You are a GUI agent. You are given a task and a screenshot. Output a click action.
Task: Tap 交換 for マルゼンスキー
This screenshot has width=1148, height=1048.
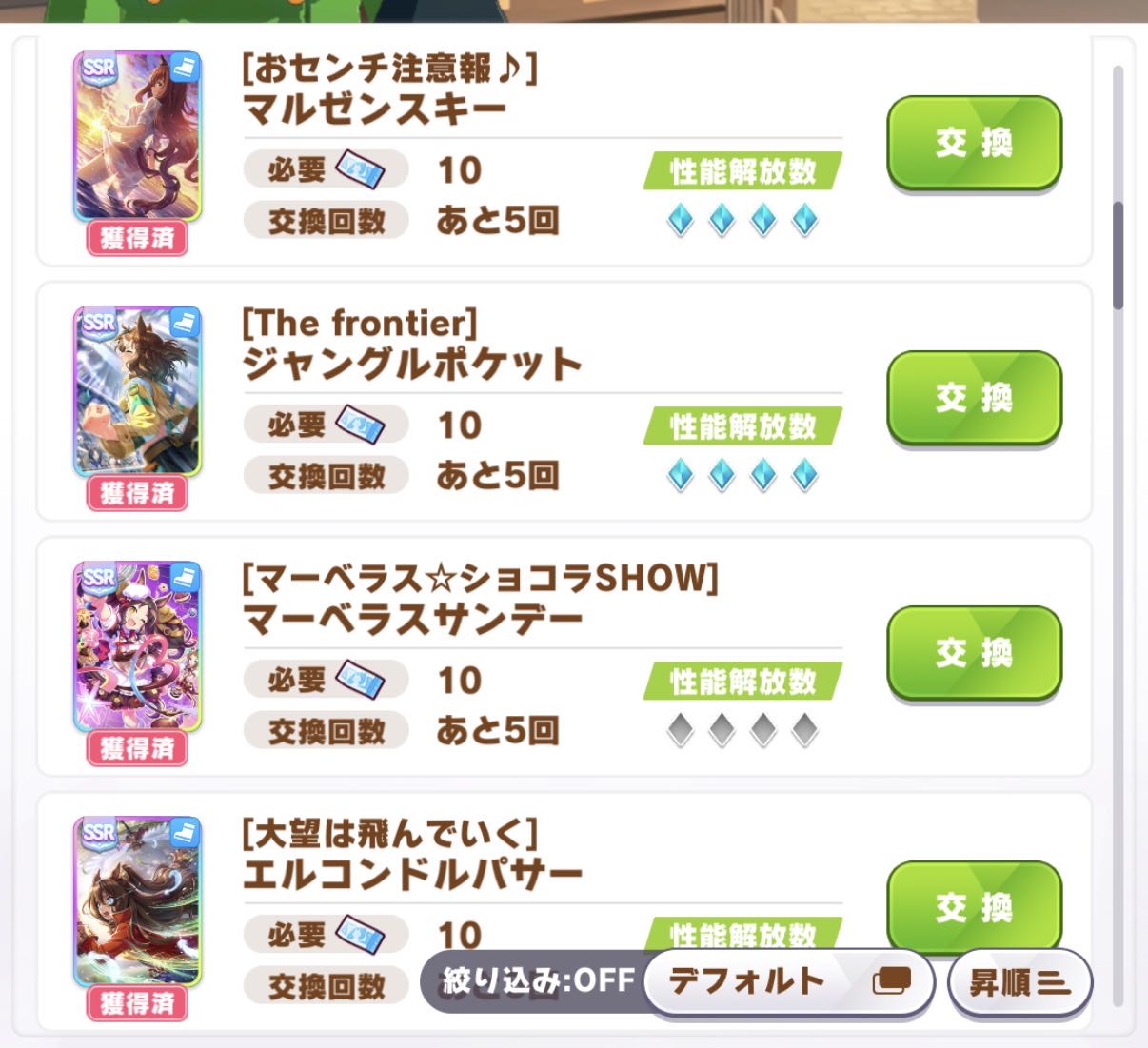click(x=974, y=143)
